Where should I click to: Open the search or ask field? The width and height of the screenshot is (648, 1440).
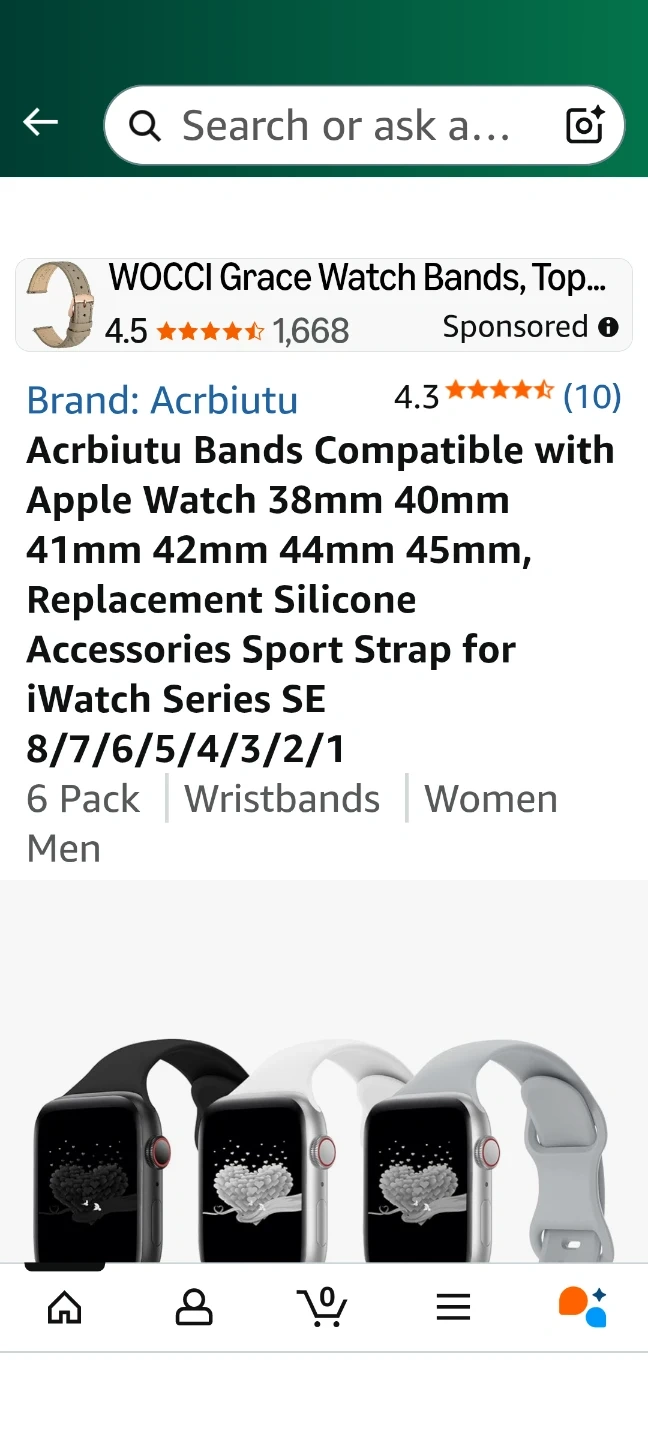(x=340, y=126)
